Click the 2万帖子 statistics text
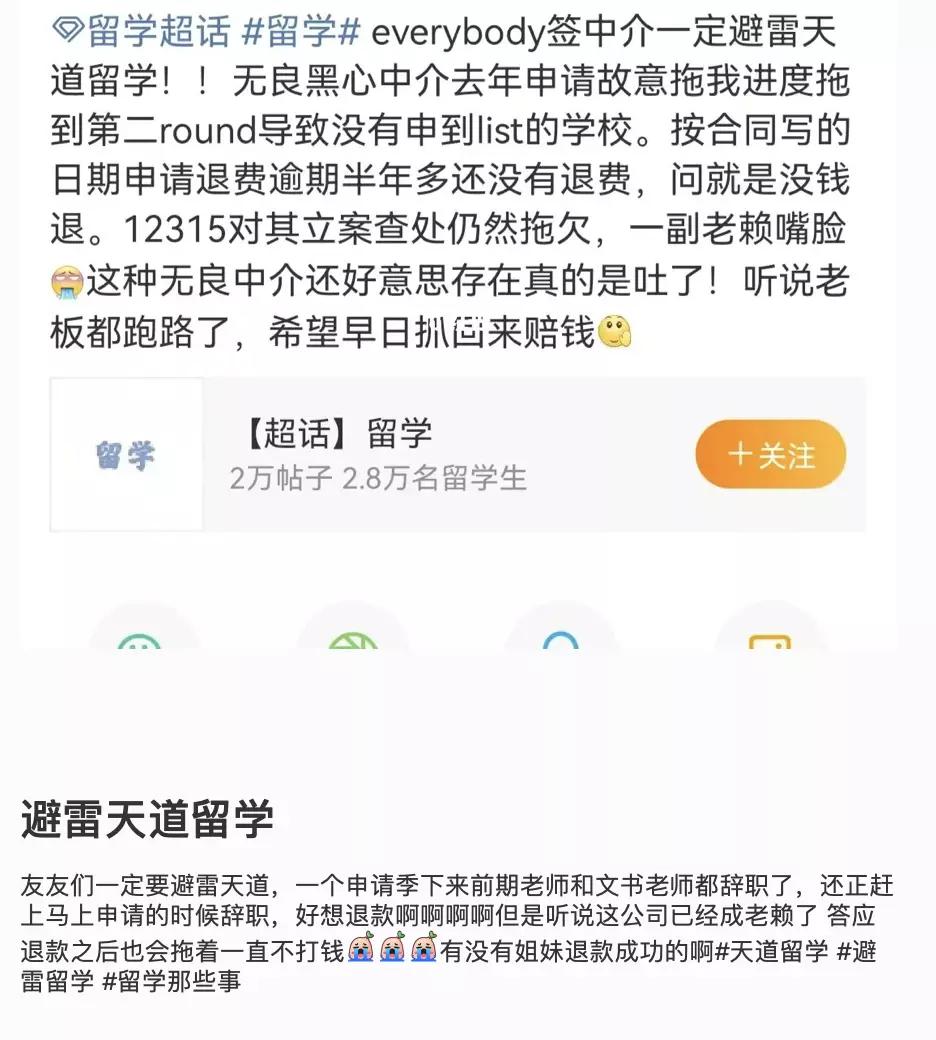 (280, 480)
